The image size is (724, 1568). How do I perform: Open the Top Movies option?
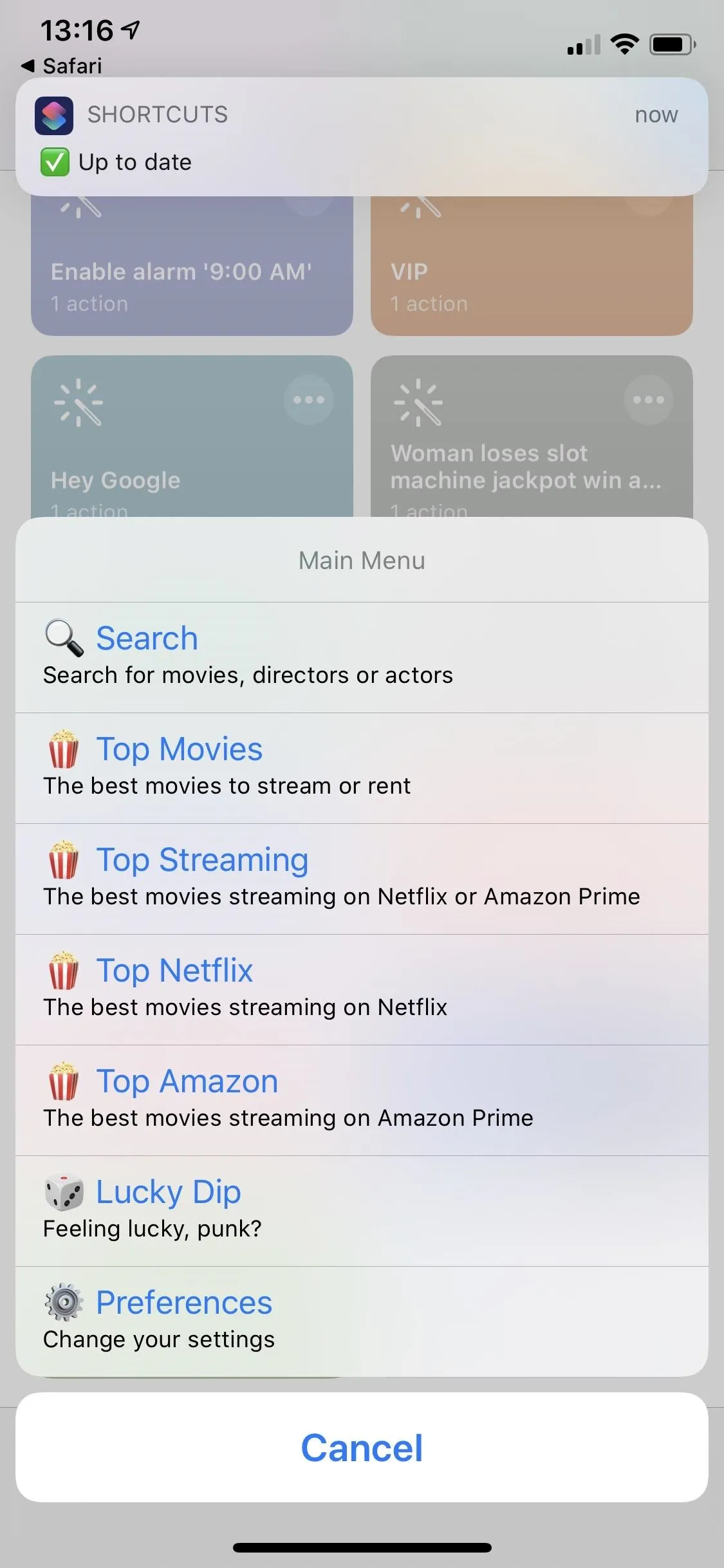(x=362, y=768)
